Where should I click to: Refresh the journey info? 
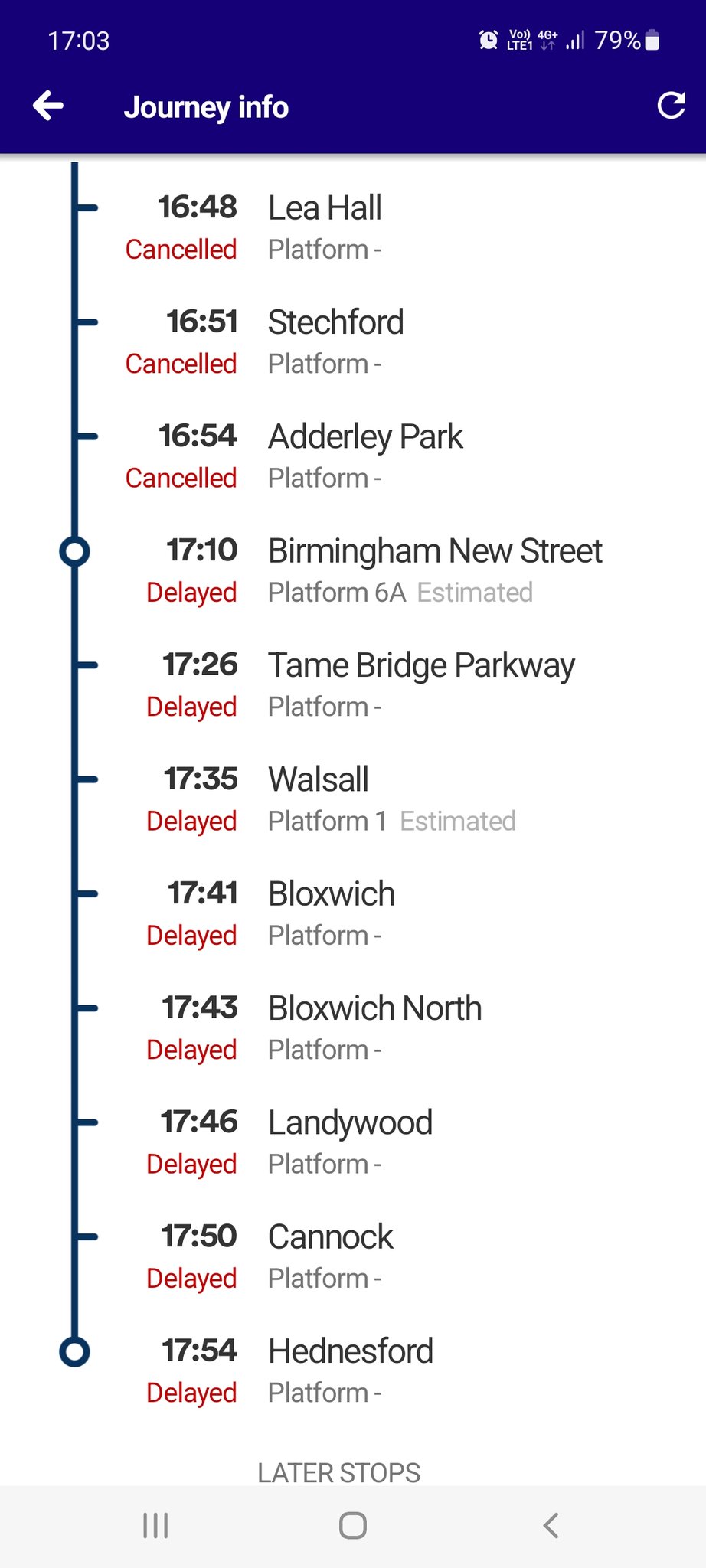click(x=671, y=106)
